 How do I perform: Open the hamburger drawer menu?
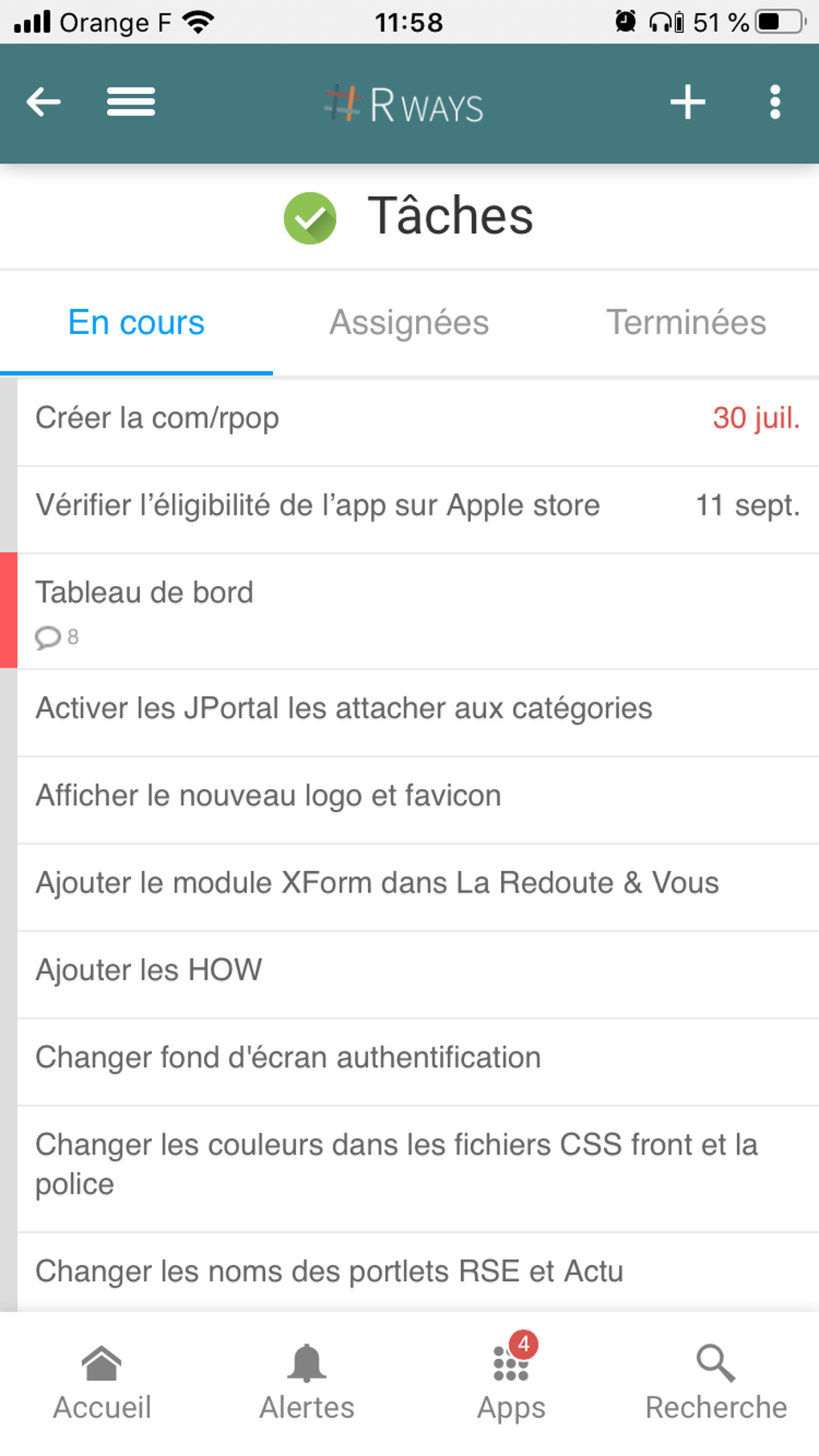131,103
